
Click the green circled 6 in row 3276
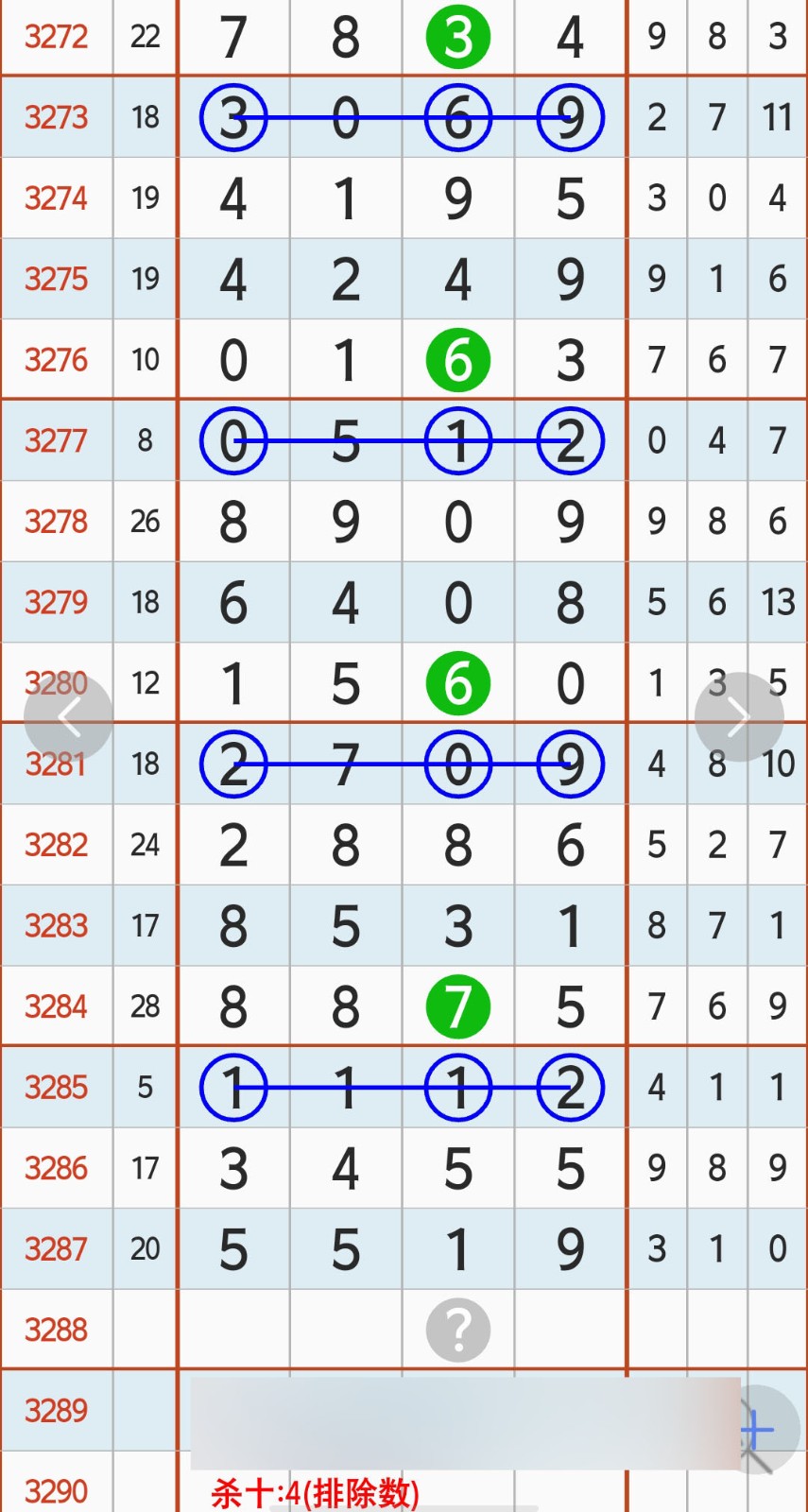point(458,359)
